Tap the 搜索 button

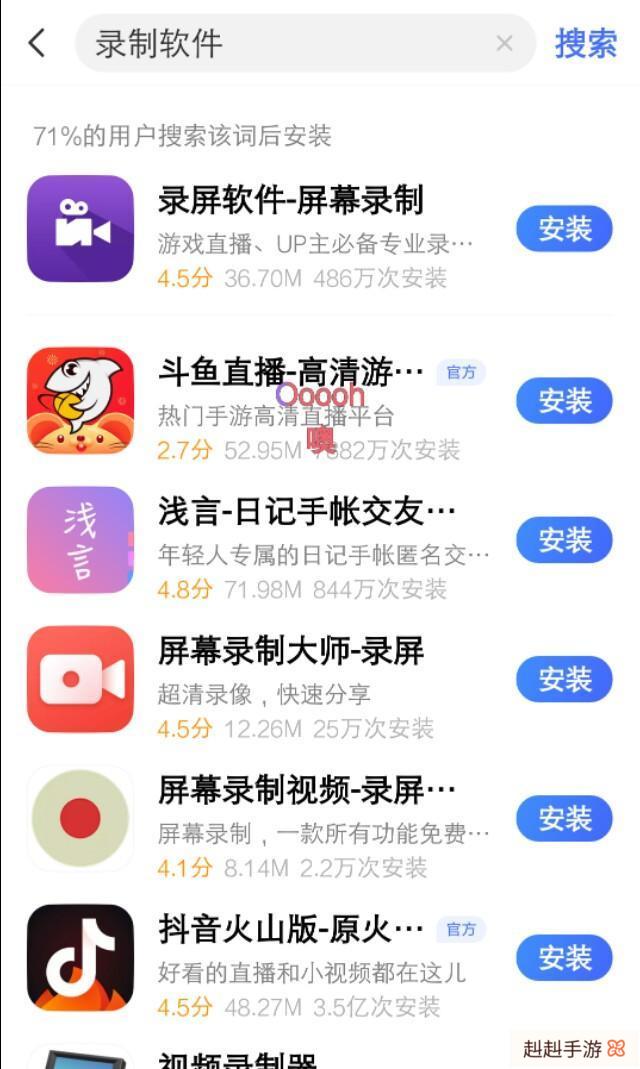(x=586, y=43)
